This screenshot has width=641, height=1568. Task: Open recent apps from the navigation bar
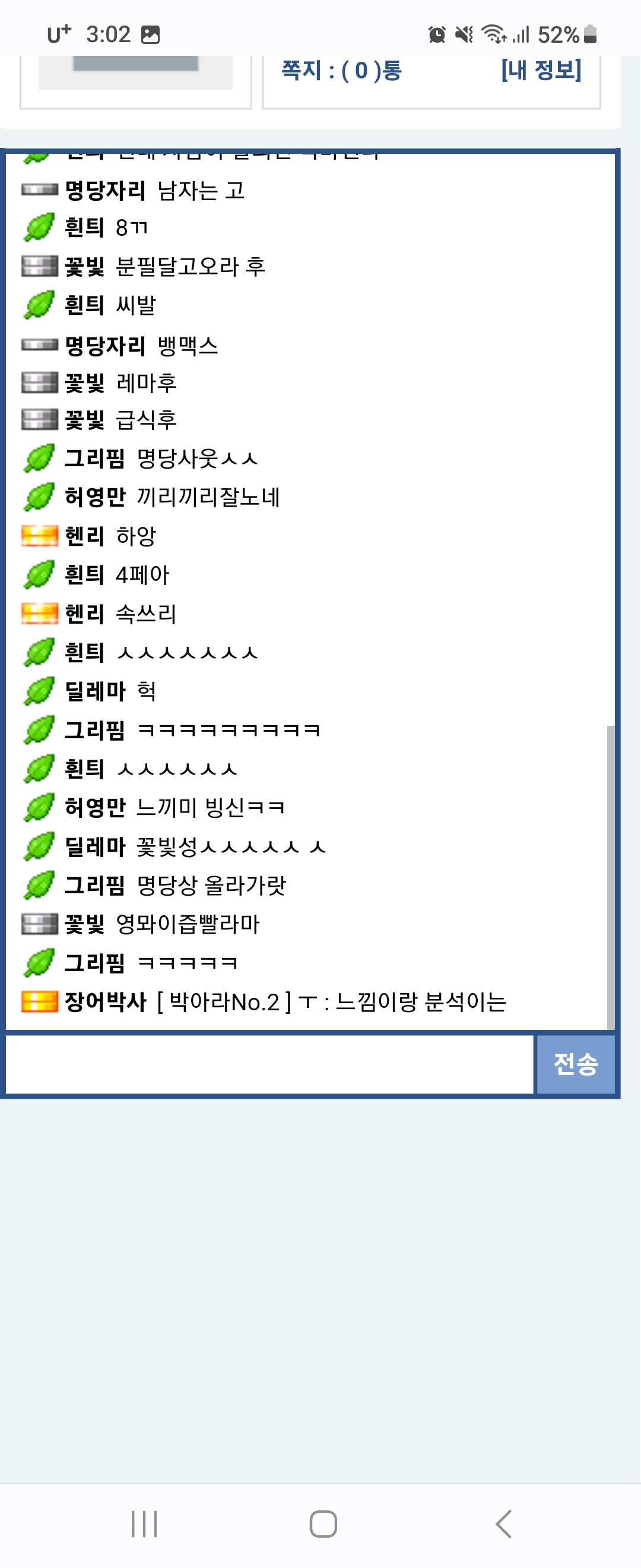(144, 1524)
